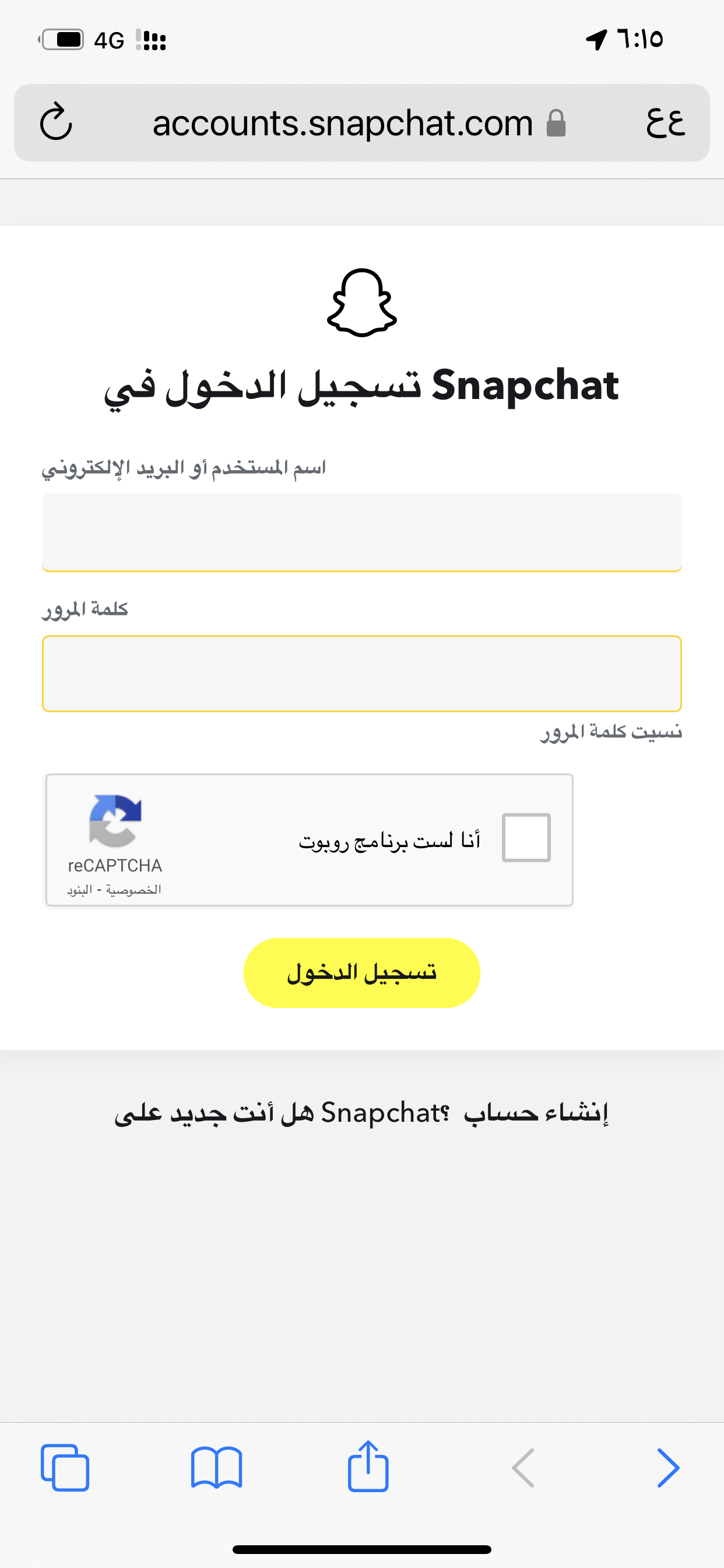Screen dimensions: 724x1568
Task: Tap the yellow login button
Action: pyautogui.click(x=361, y=972)
